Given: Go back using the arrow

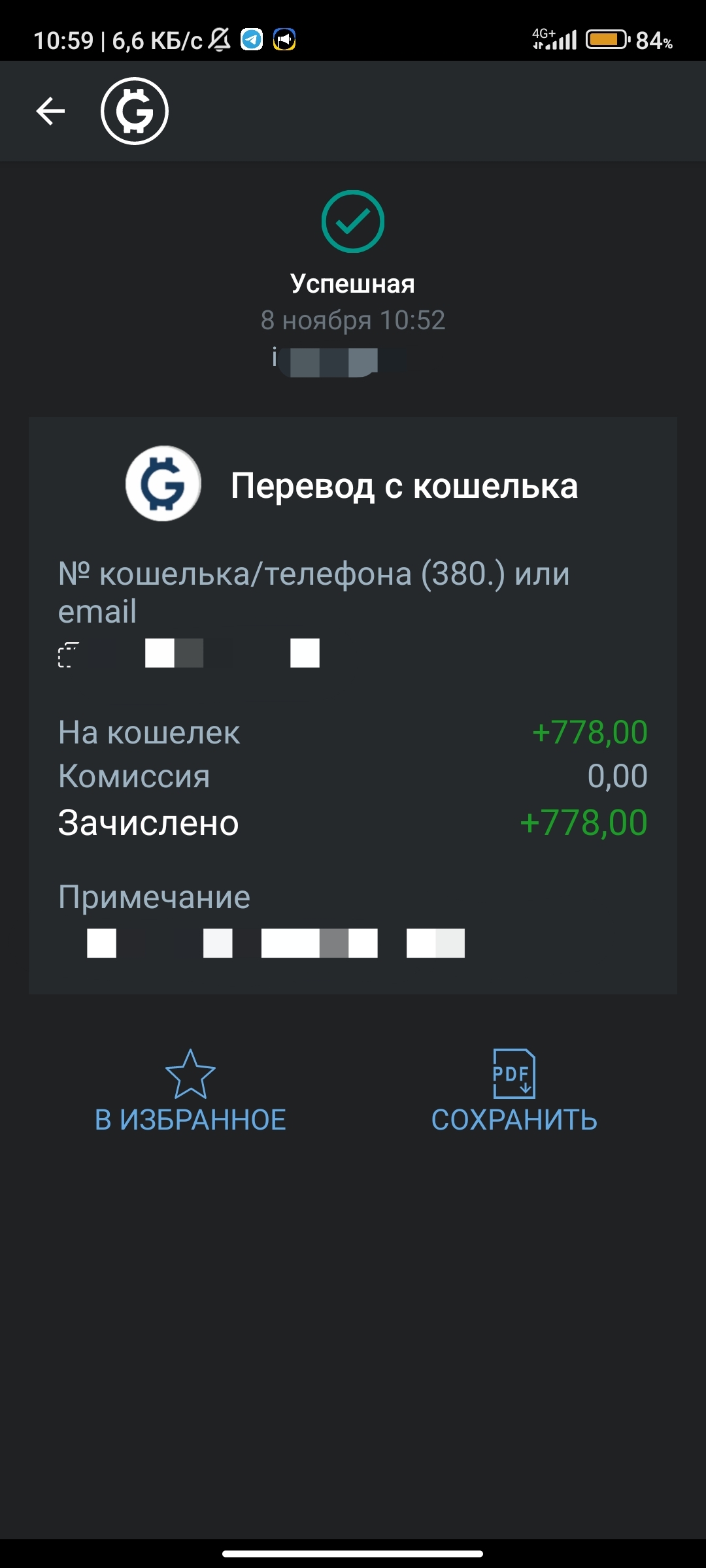Looking at the screenshot, I should (x=50, y=111).
